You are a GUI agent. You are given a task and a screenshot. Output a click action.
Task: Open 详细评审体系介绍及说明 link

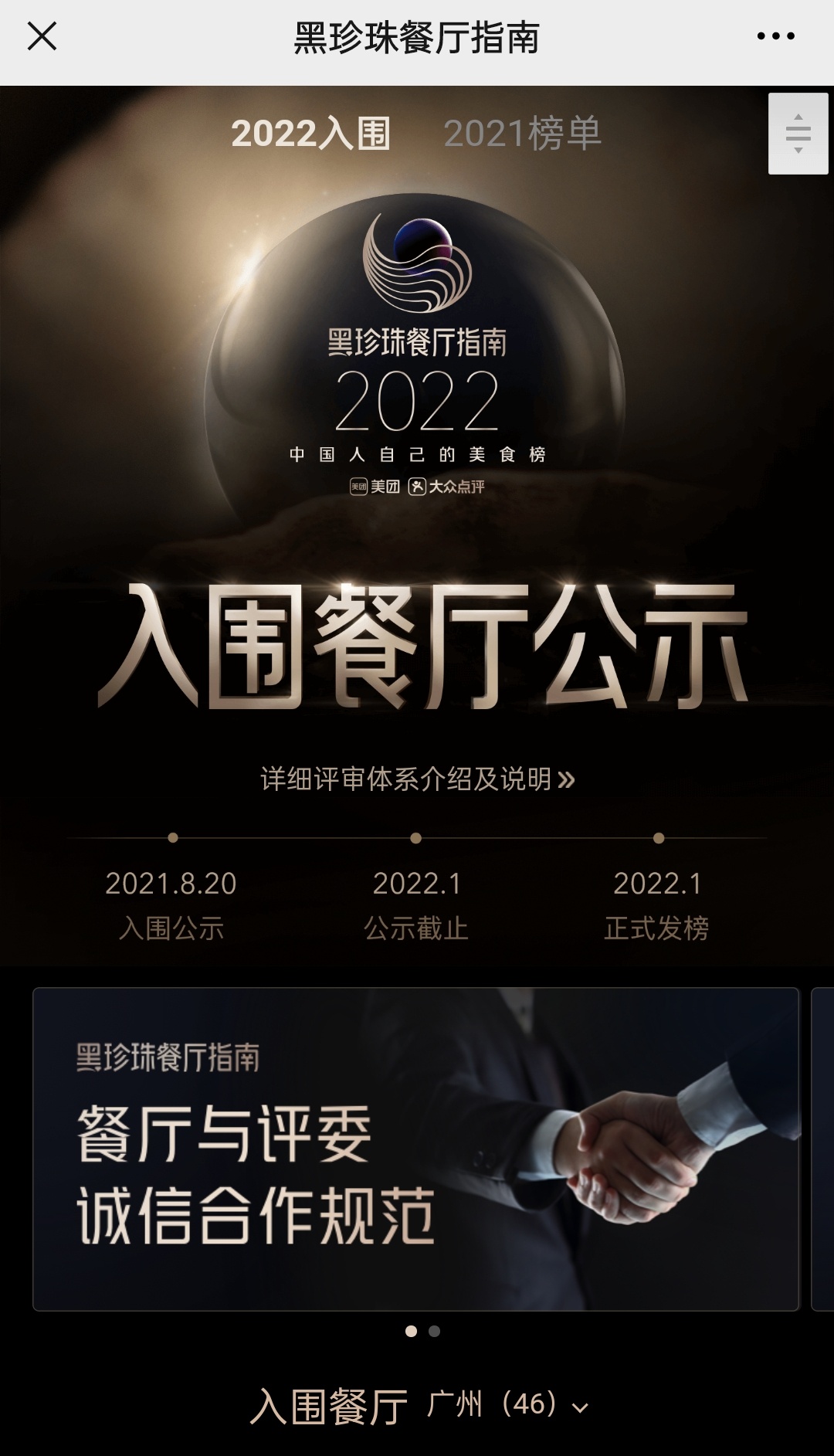tap(417, 779)
